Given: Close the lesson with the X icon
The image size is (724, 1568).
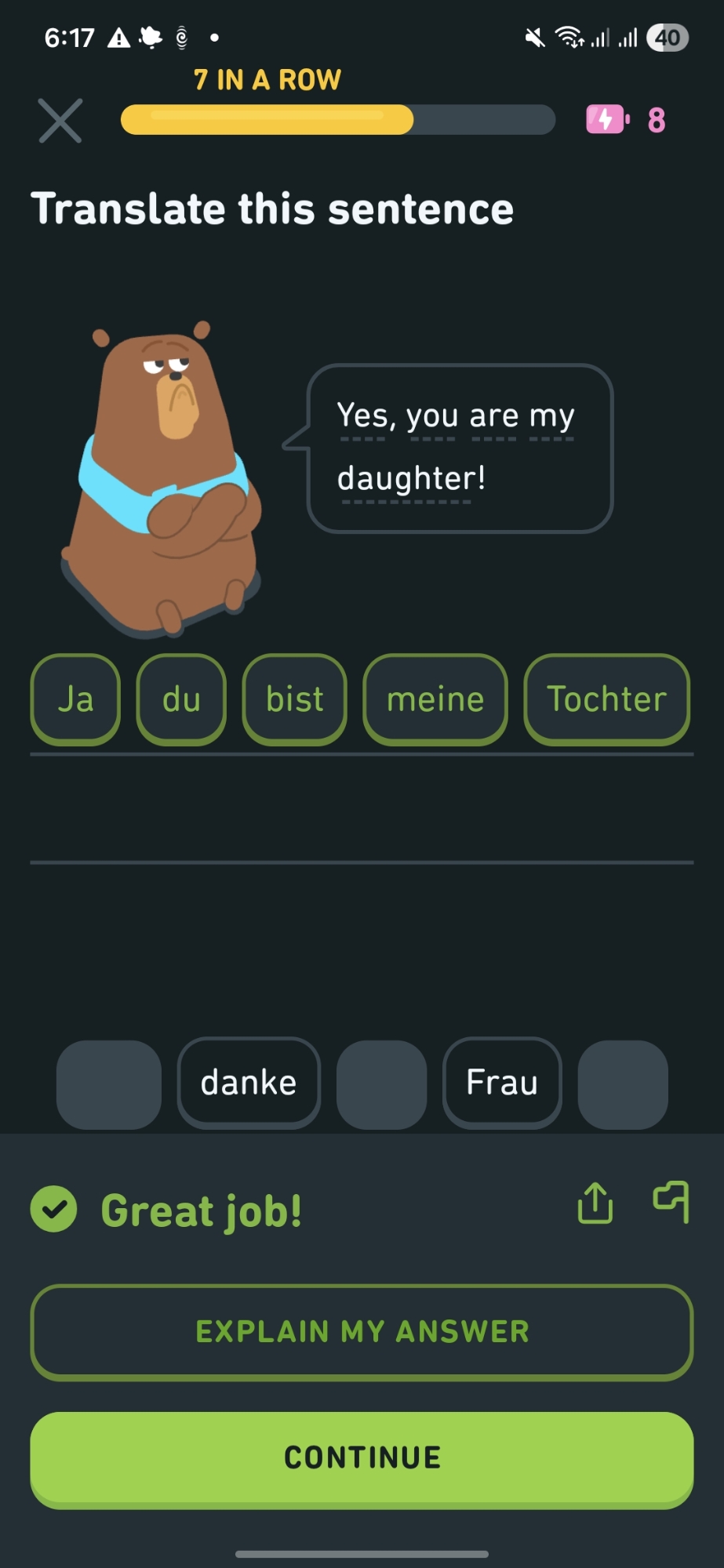Looking at the screenshot, I should tap(60, 121).
